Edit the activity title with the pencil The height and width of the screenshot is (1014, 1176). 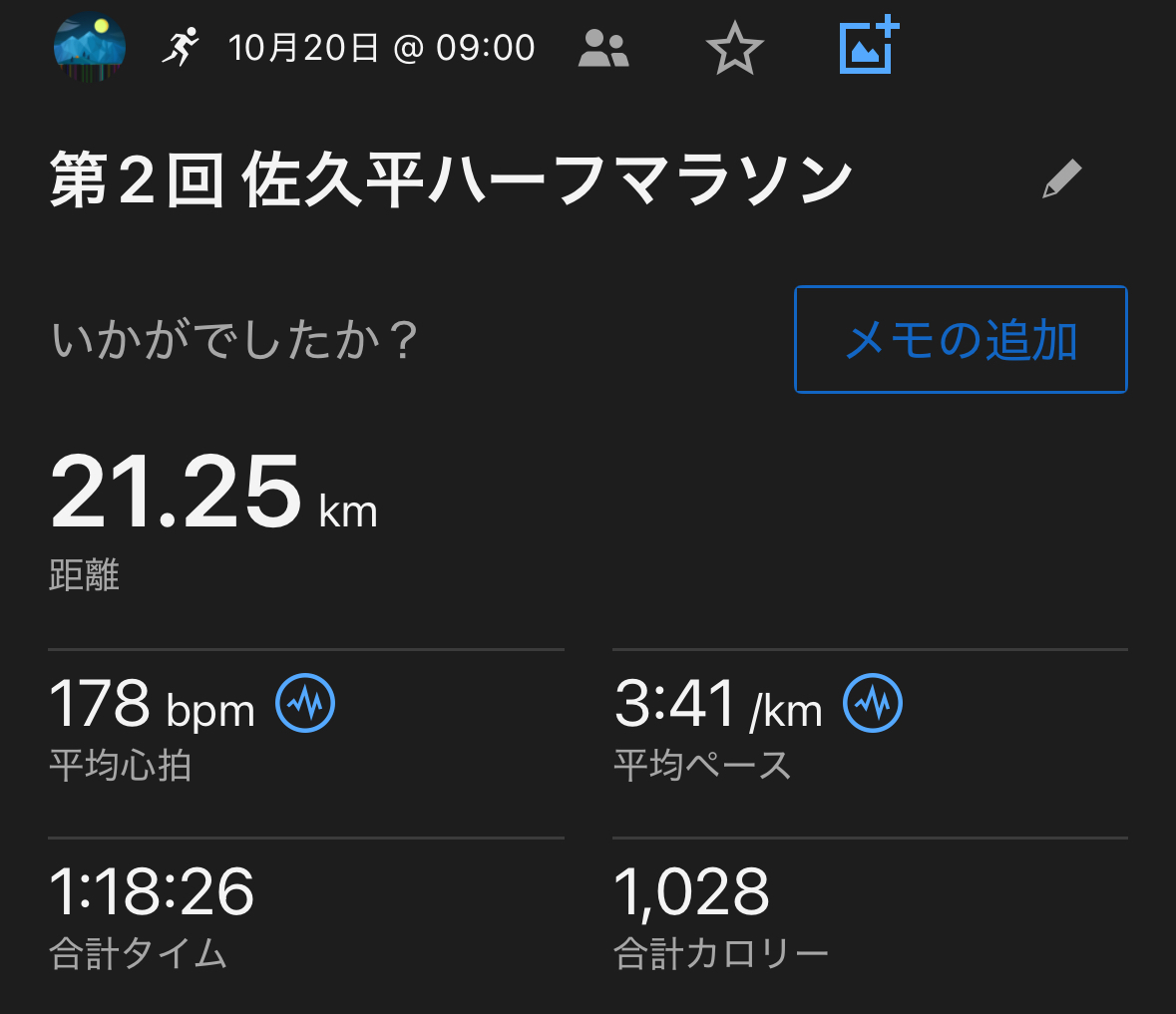click(x=1061, y=179)
